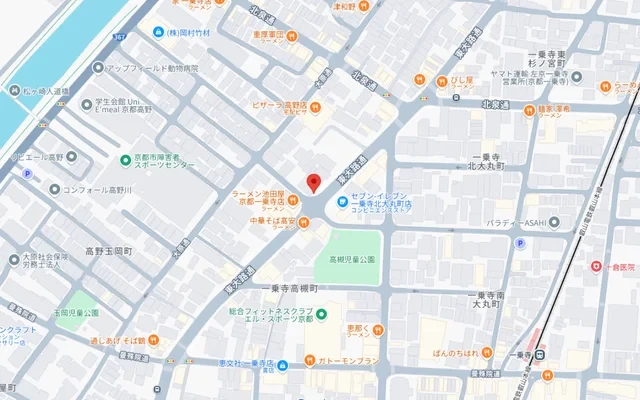Open the ぱんのちはれ bakery marker
This screenshot has width=640, height=400.
(486, 352)
